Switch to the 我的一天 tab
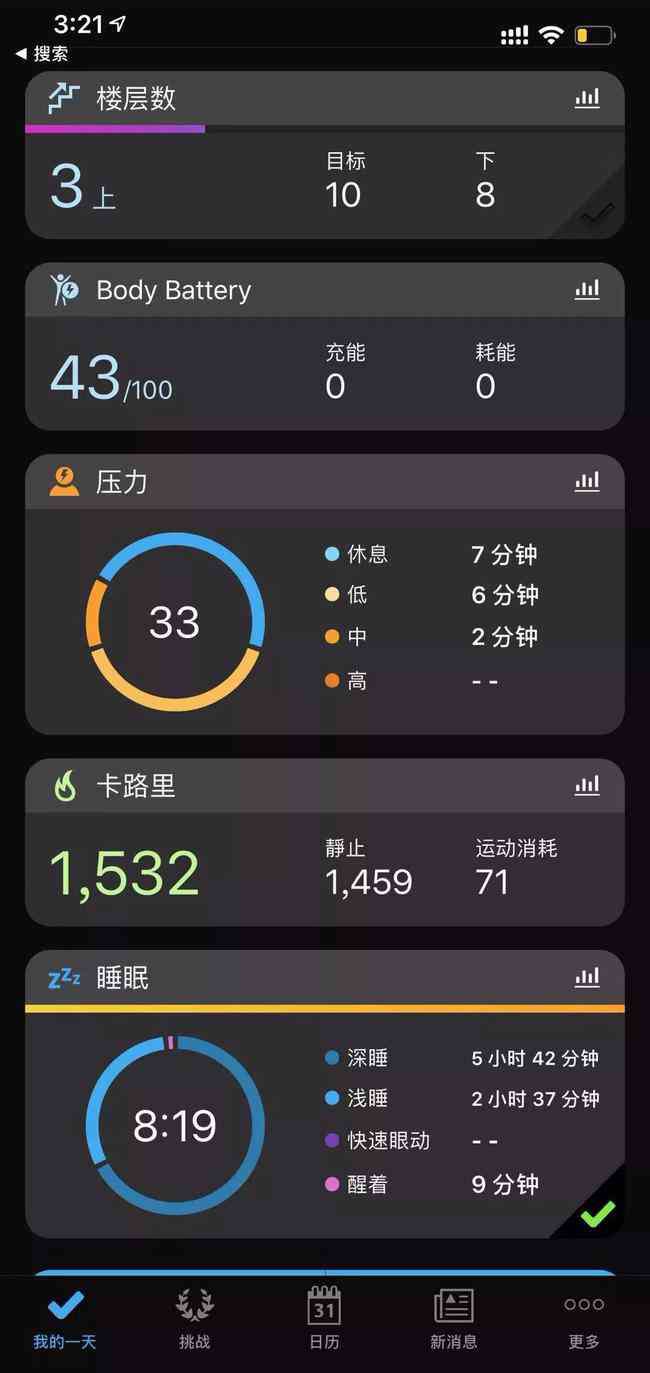650x1373 pixels. point(65,1320)
